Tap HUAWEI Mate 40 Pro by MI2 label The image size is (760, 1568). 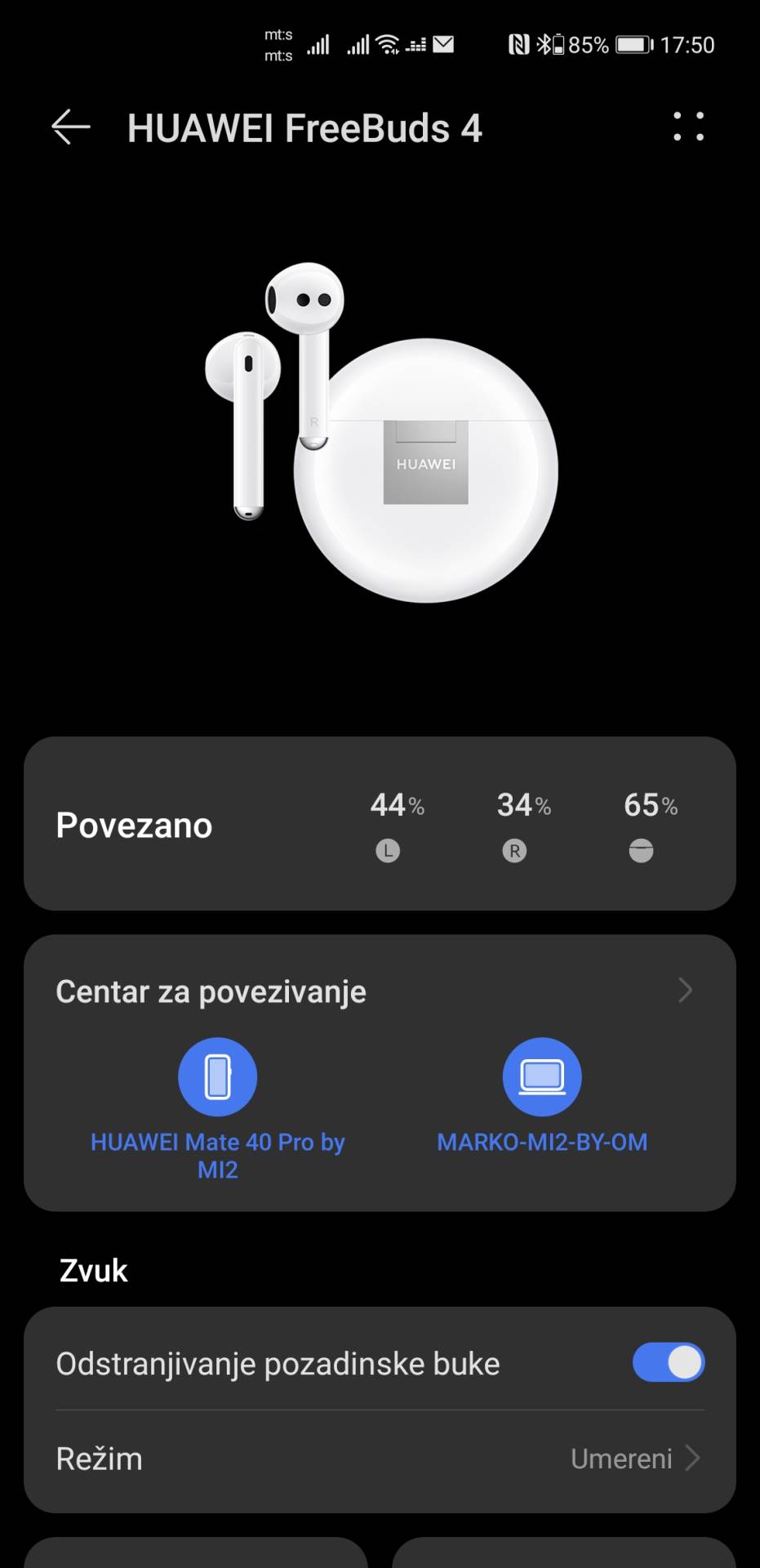(217, 1155)
